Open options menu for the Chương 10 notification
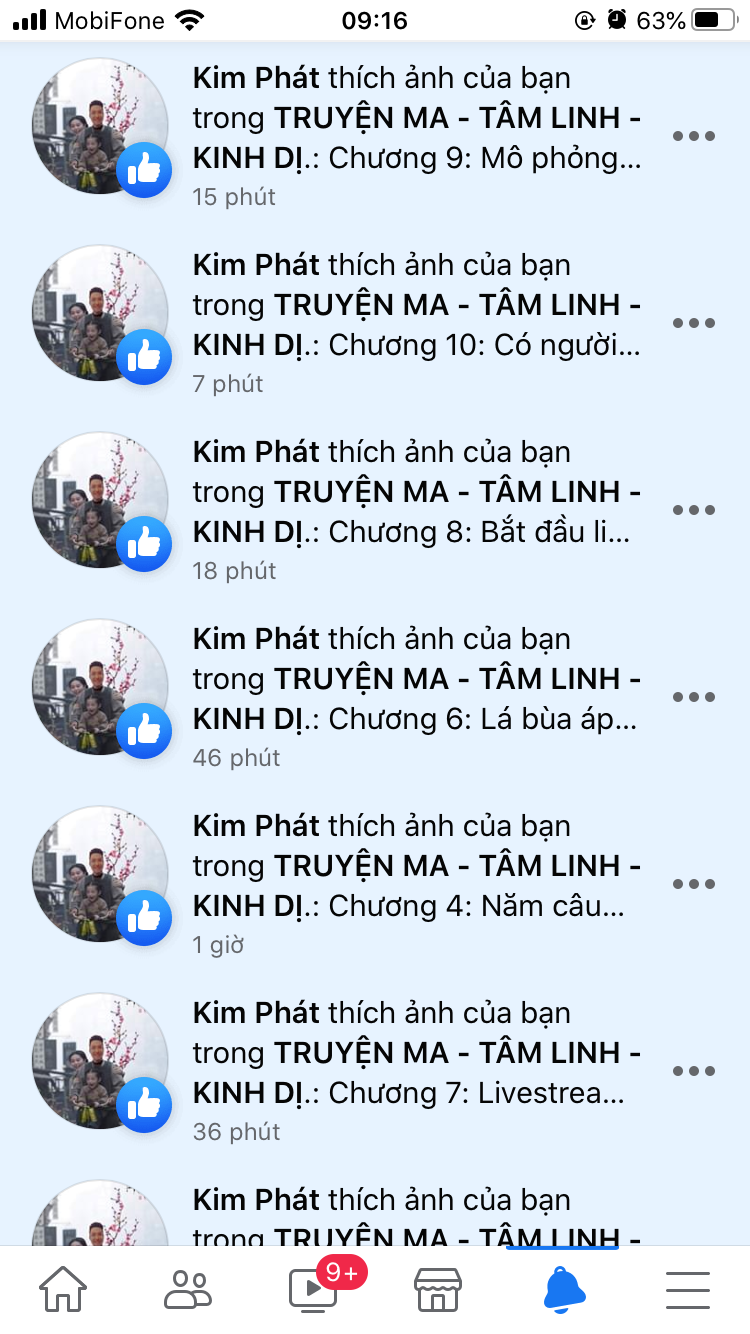 pyautogui.click(x=693, y=323)
